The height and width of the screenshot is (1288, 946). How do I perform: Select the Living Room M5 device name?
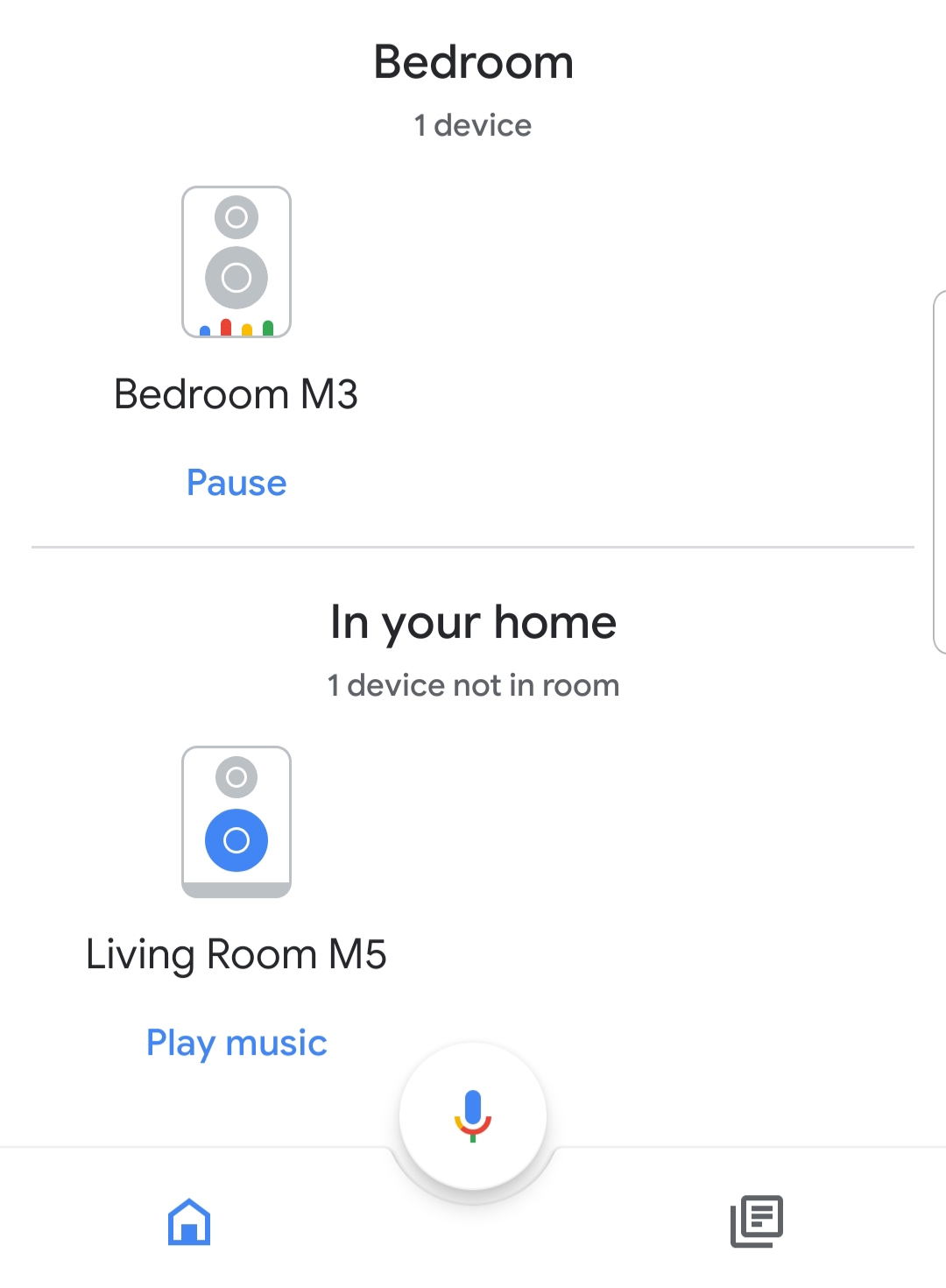pos(236,954)
